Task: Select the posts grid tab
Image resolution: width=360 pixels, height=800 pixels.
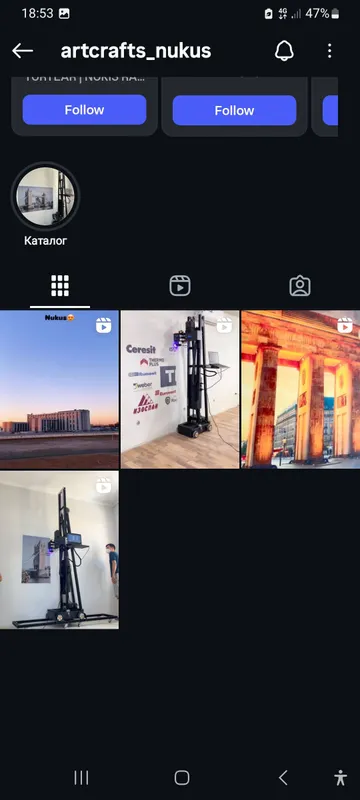Action: click(60, 286)
